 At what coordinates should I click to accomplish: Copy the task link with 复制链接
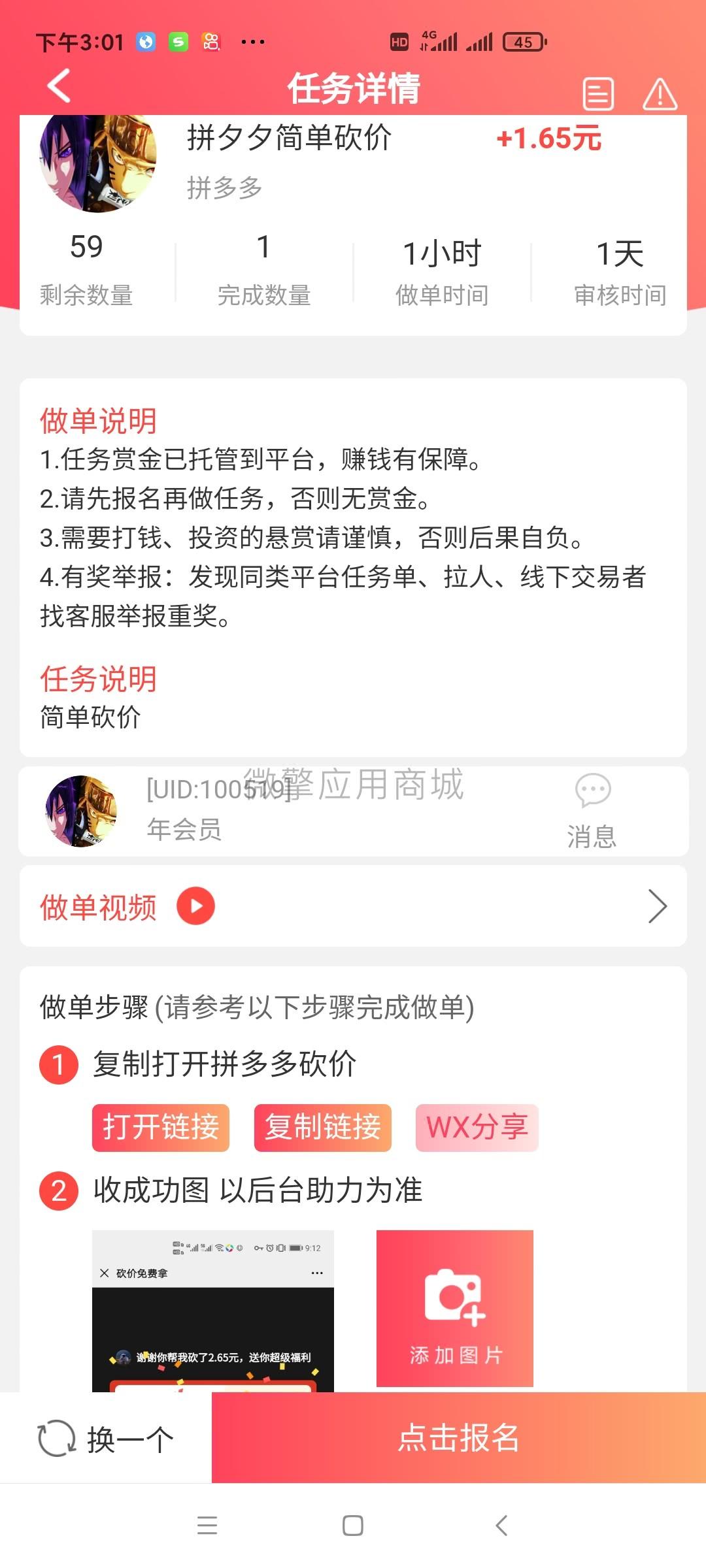click(x=323, y=1127)
